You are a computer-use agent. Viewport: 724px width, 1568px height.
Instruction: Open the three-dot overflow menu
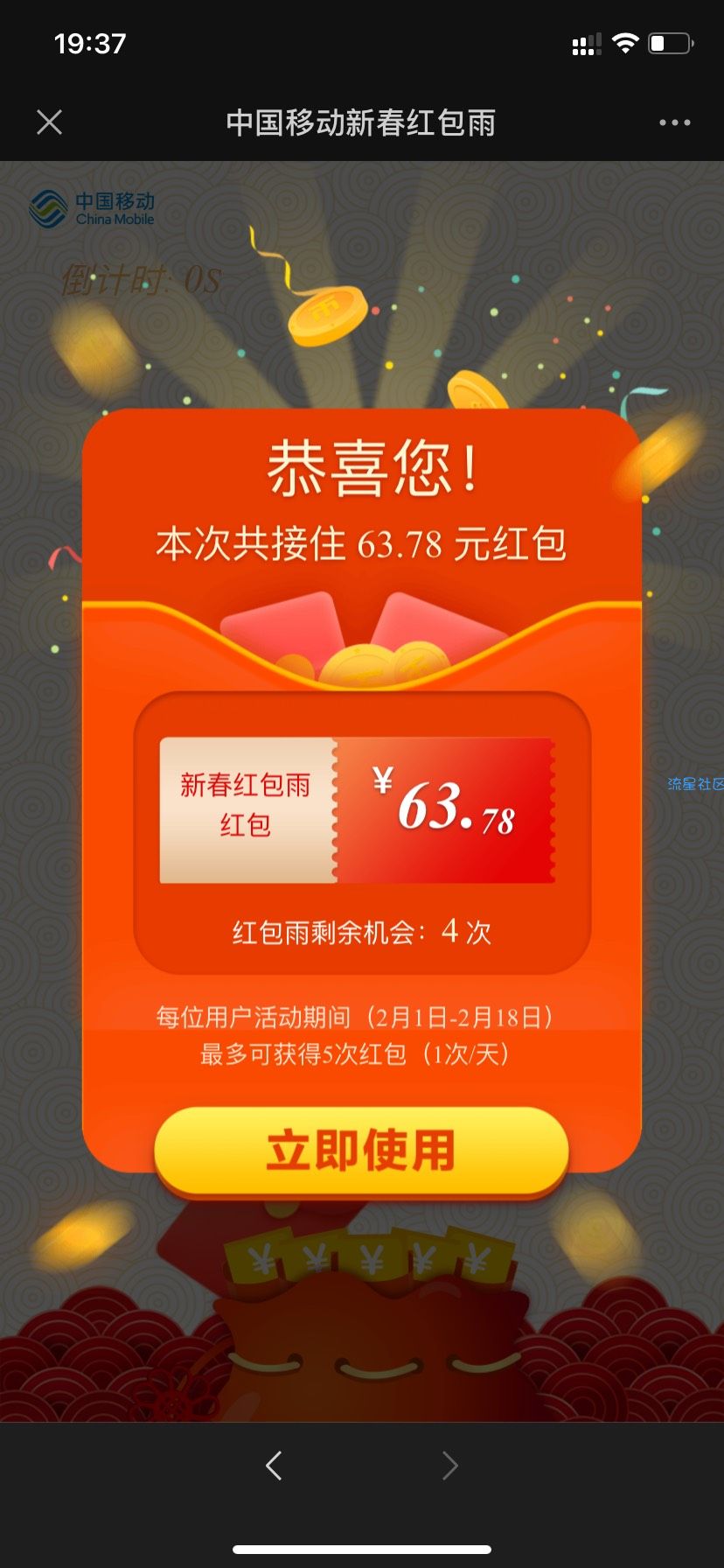pos(674,122)
